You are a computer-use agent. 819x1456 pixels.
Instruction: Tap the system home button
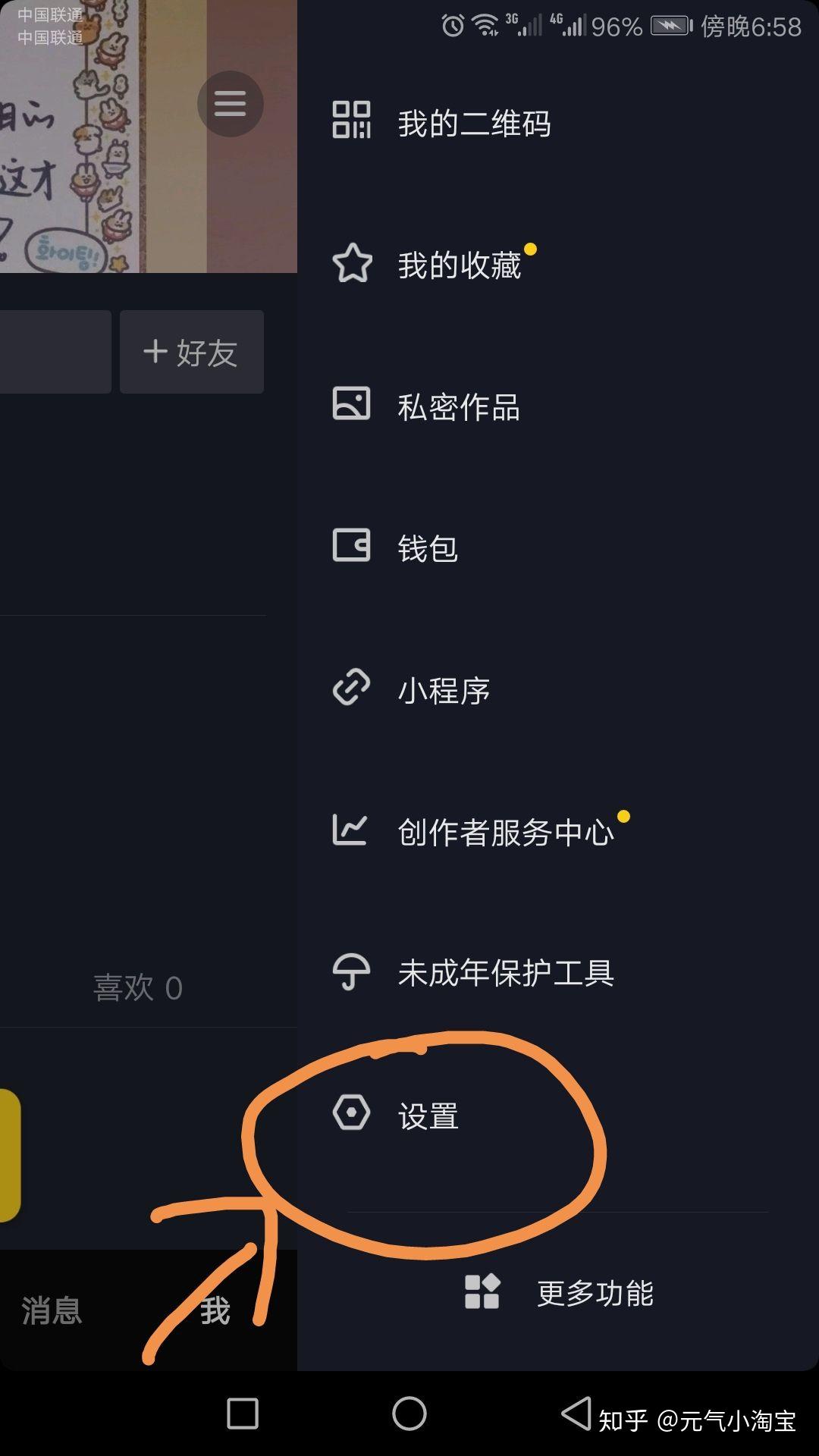409,1414
